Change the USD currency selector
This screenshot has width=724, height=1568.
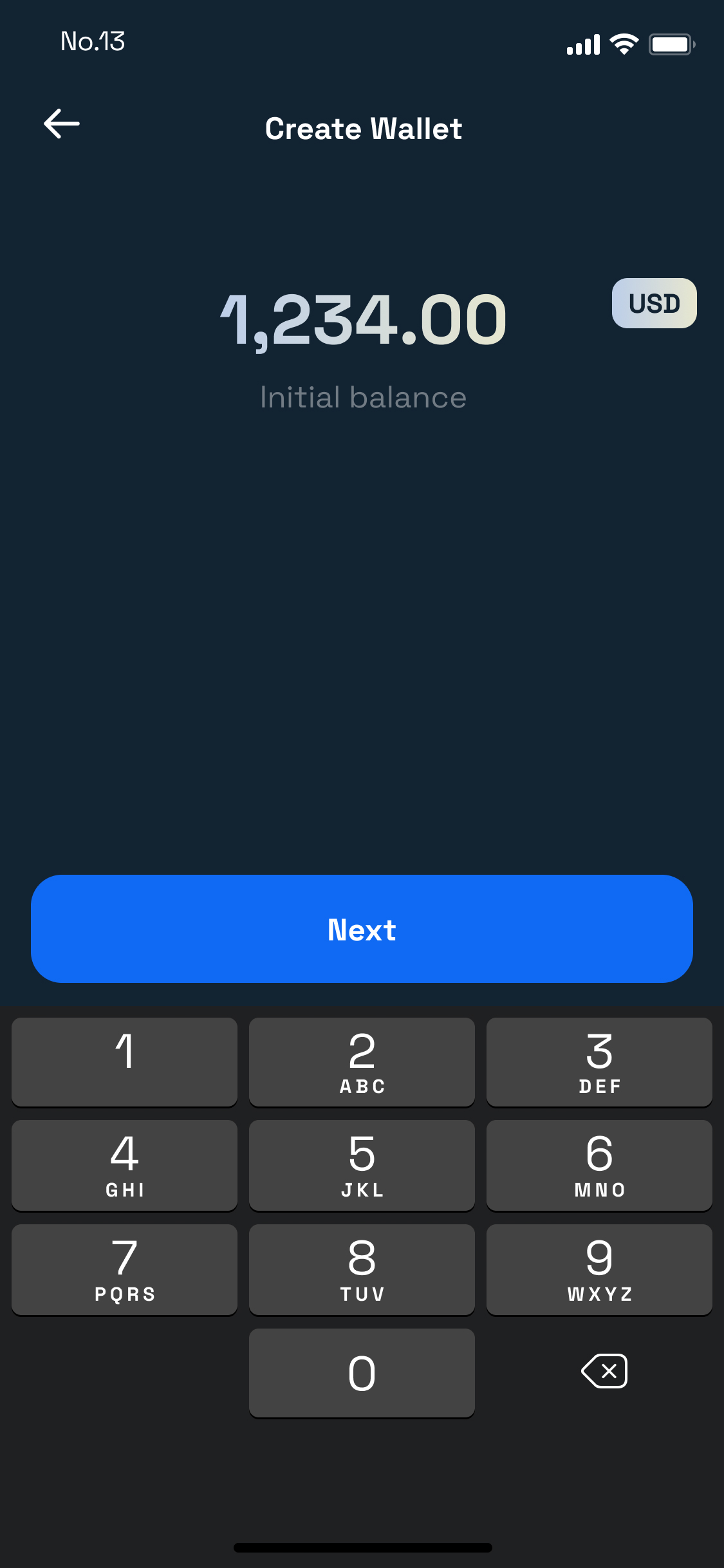(x=654, y=303)
